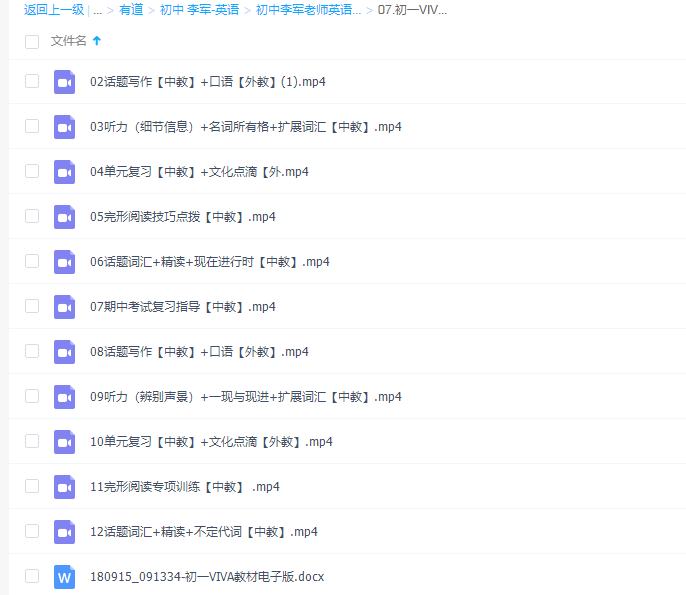Open 05完形阅读技巧点拨 video
The height and width of the screenshot is (595, 686).
point(182,217)
